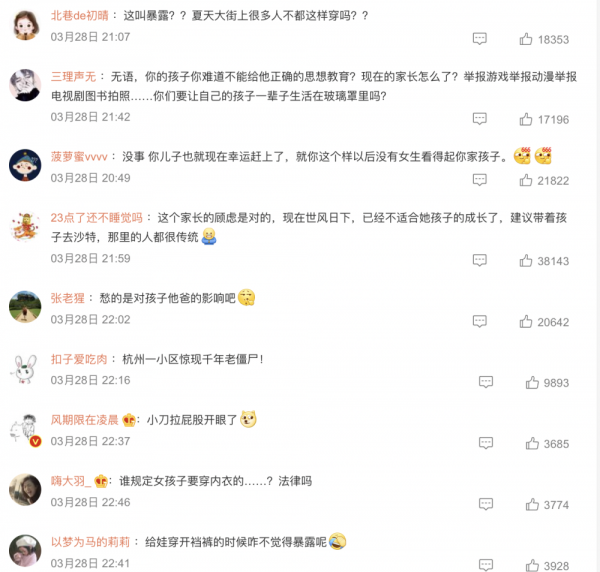Image resolution: width=600 pixels, height=572 pixels.
Task: Reply to 23点了还不睡觉吗's comment
Action: tap(480, 260)
